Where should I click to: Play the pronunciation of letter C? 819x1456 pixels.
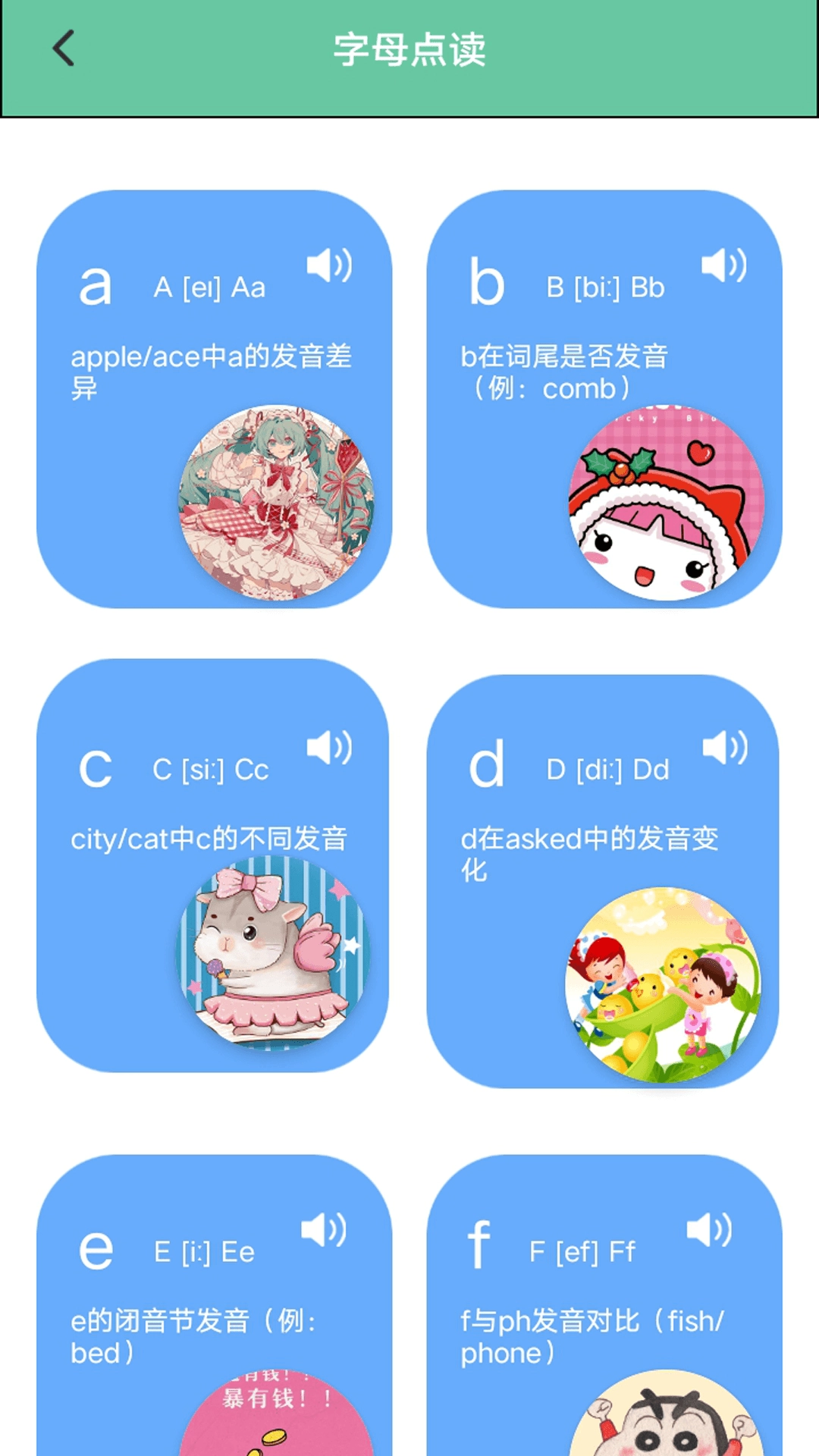click(331, 748)
